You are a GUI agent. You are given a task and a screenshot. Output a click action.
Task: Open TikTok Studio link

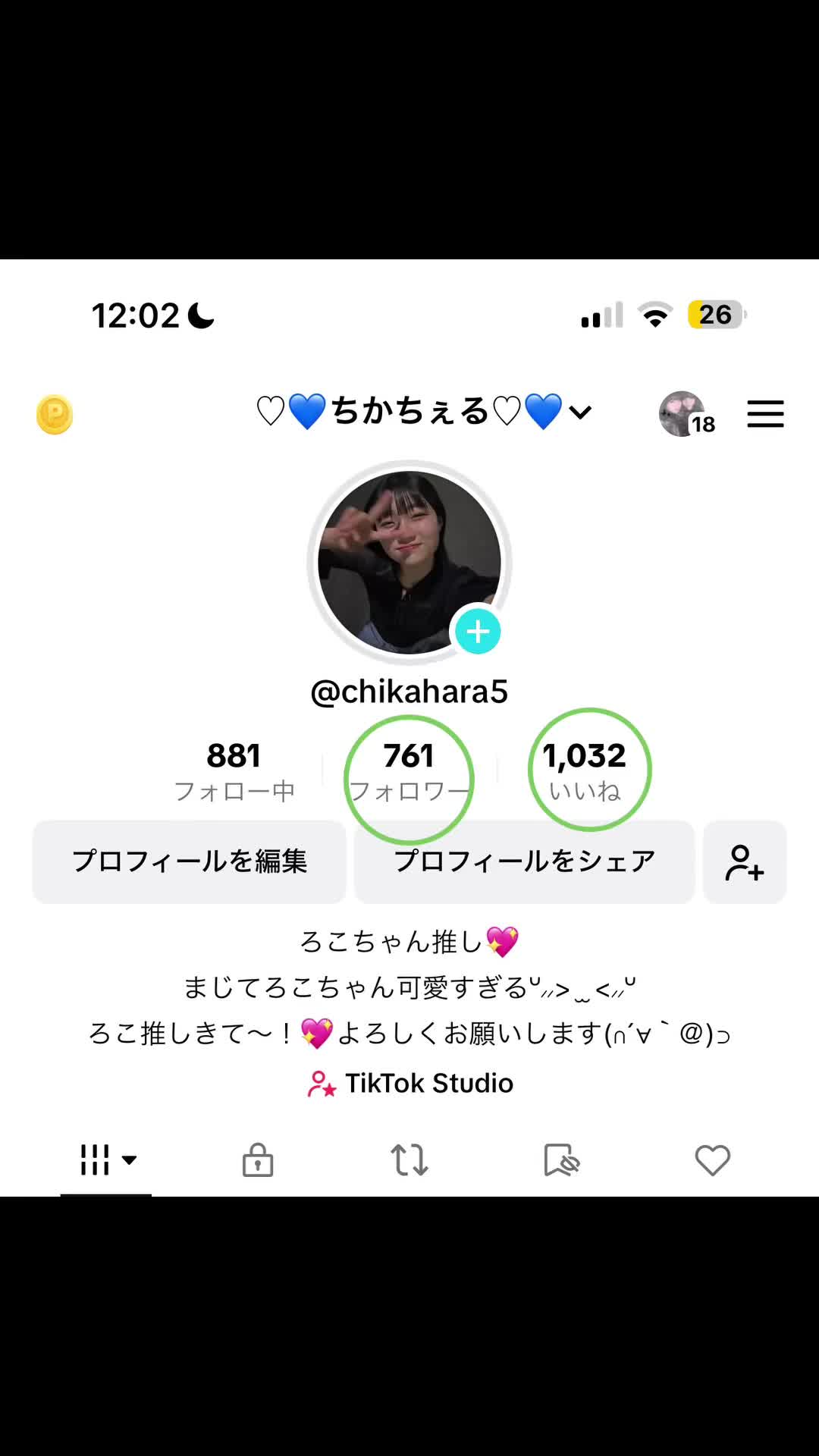click(410, 1084)
